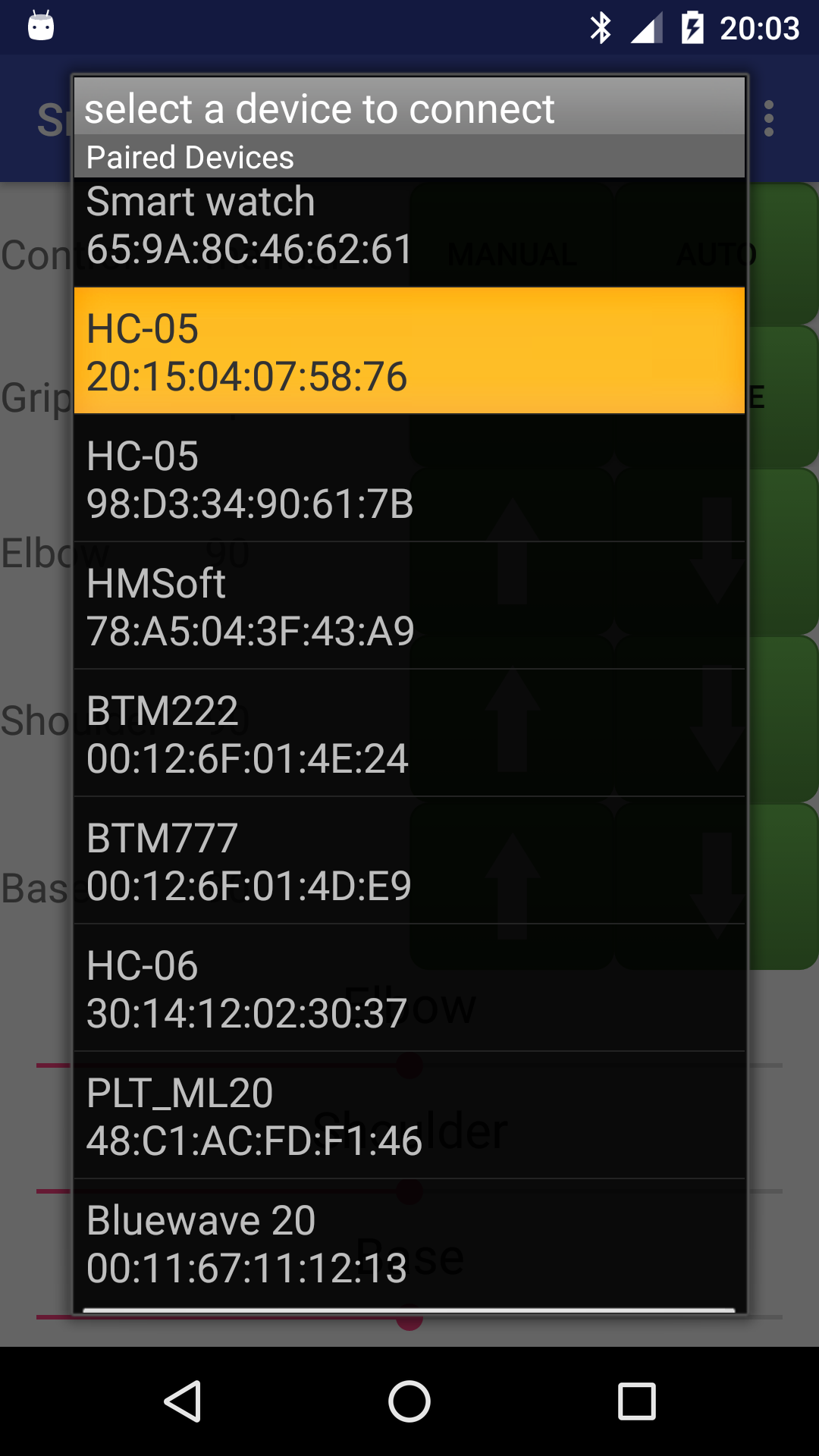The width and height of the screenshot is (819, 1456).
Task: Choose HC-05 with address 98:D3:34:90:61:7B
Action: [x=409, y=479]
